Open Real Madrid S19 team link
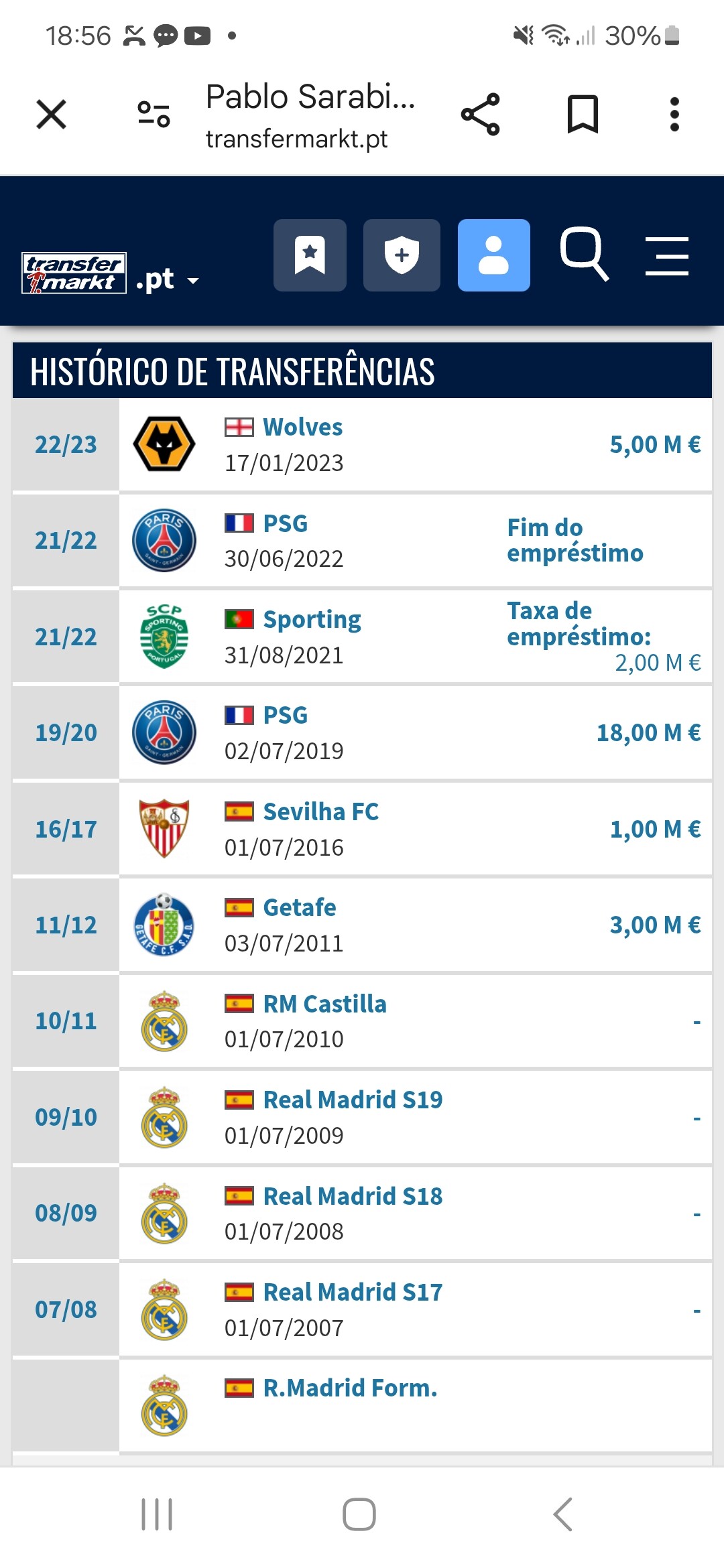This screenshot has width=724, height=1568. 353,1100
